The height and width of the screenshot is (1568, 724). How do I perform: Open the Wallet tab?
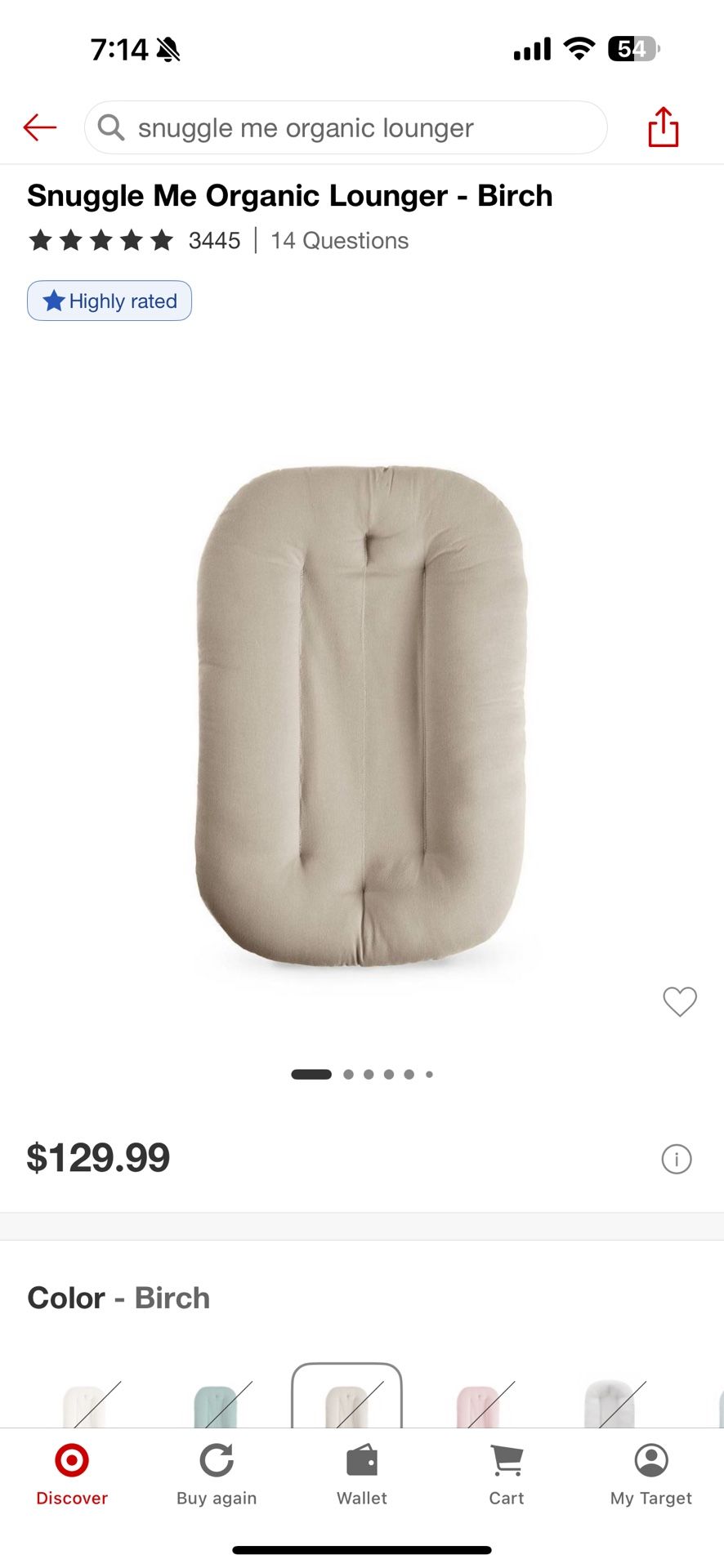(x=362, y=1475)
